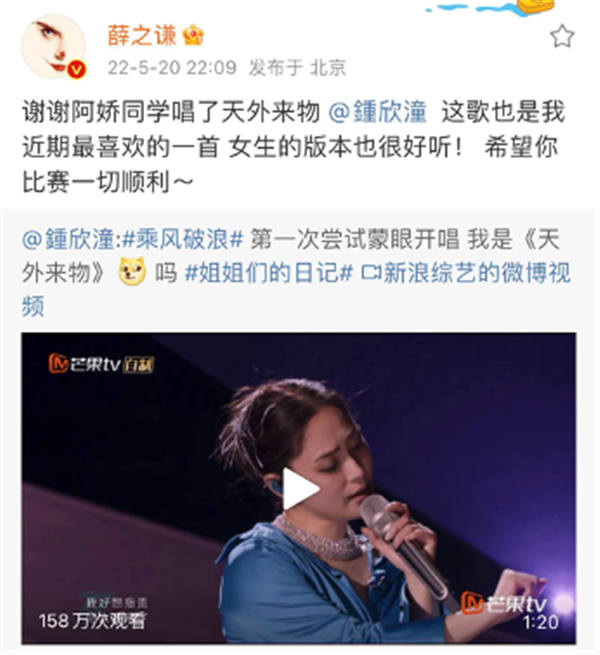Favorite this post with the star
Image resolution: width=600 pixels, height=655 pixels.
(x=562, y=37)
